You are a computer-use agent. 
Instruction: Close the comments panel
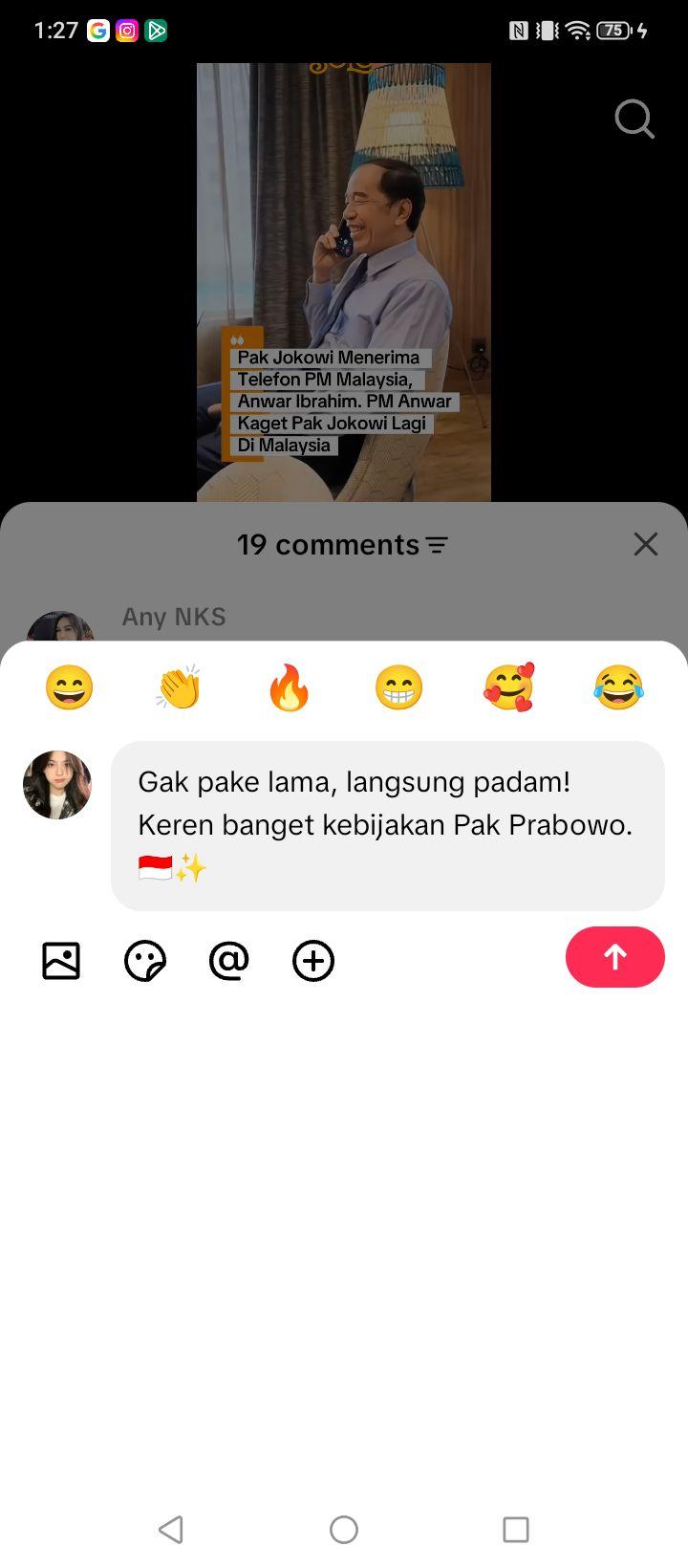coord(646,544)
